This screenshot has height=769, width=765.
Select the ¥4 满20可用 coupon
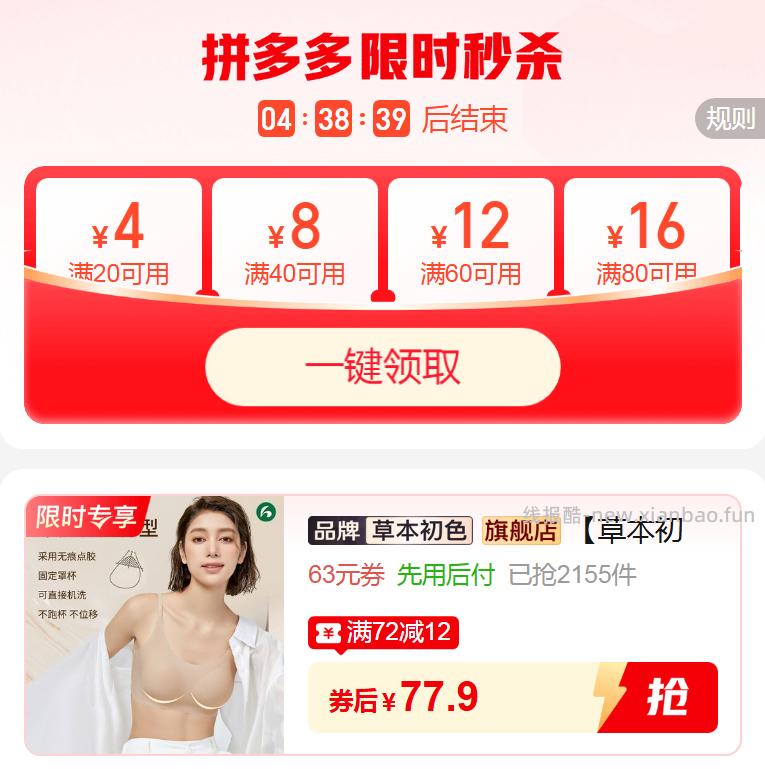tap(119, 239)
